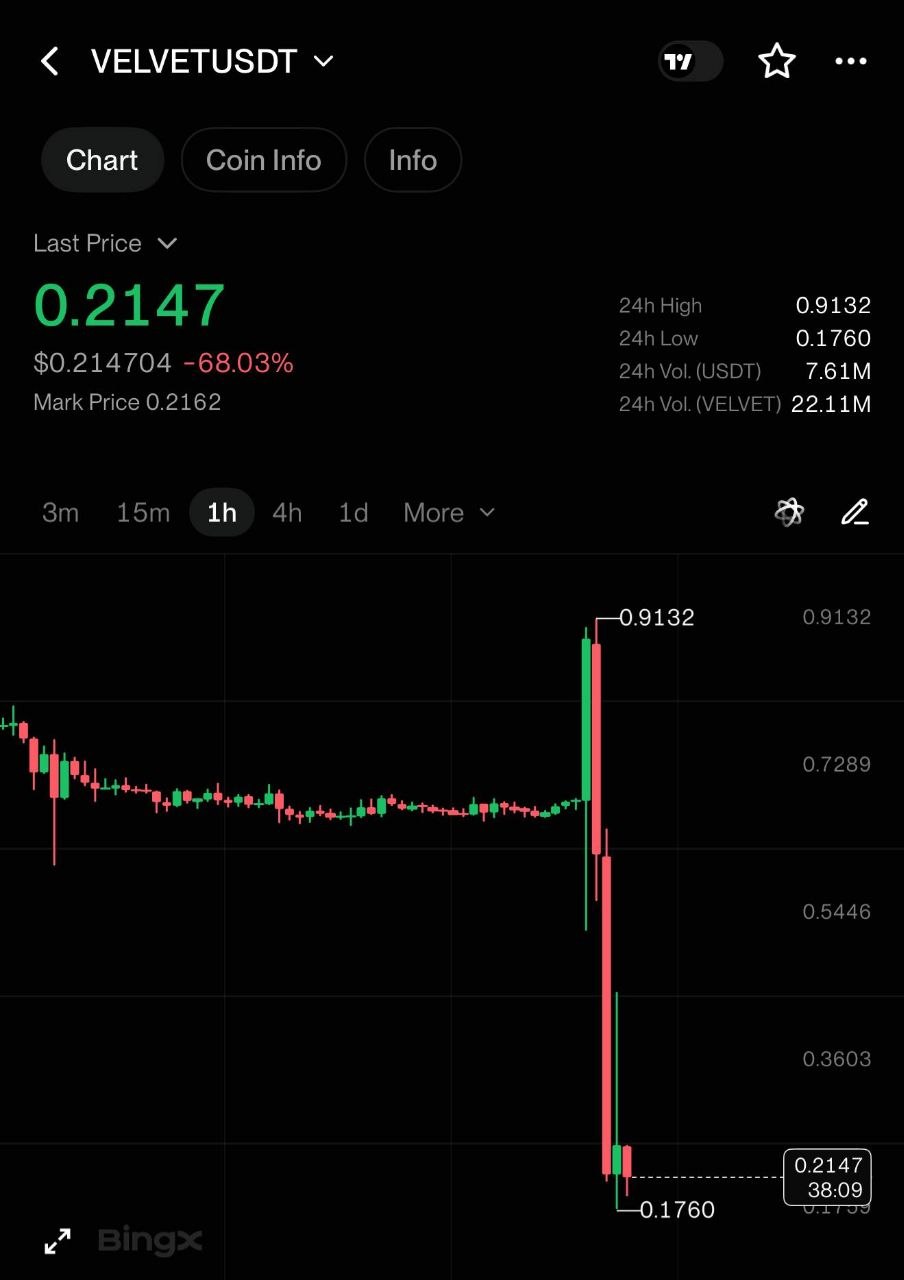Expand the Last Price dropdown
This screenshot has height=1280, width=904.
tap(105, 243)
